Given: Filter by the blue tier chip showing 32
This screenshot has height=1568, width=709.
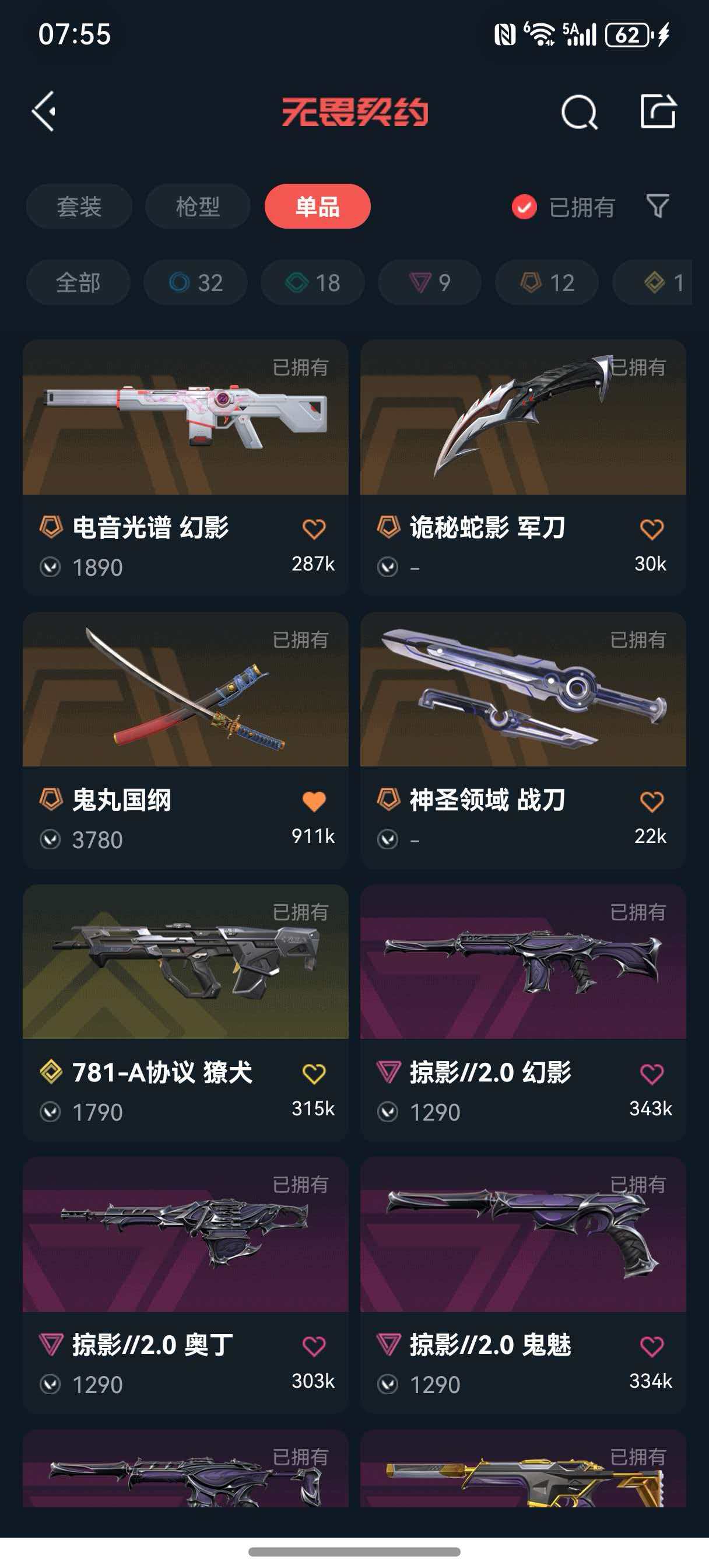Looking at the screenshot, I should 195,282.
